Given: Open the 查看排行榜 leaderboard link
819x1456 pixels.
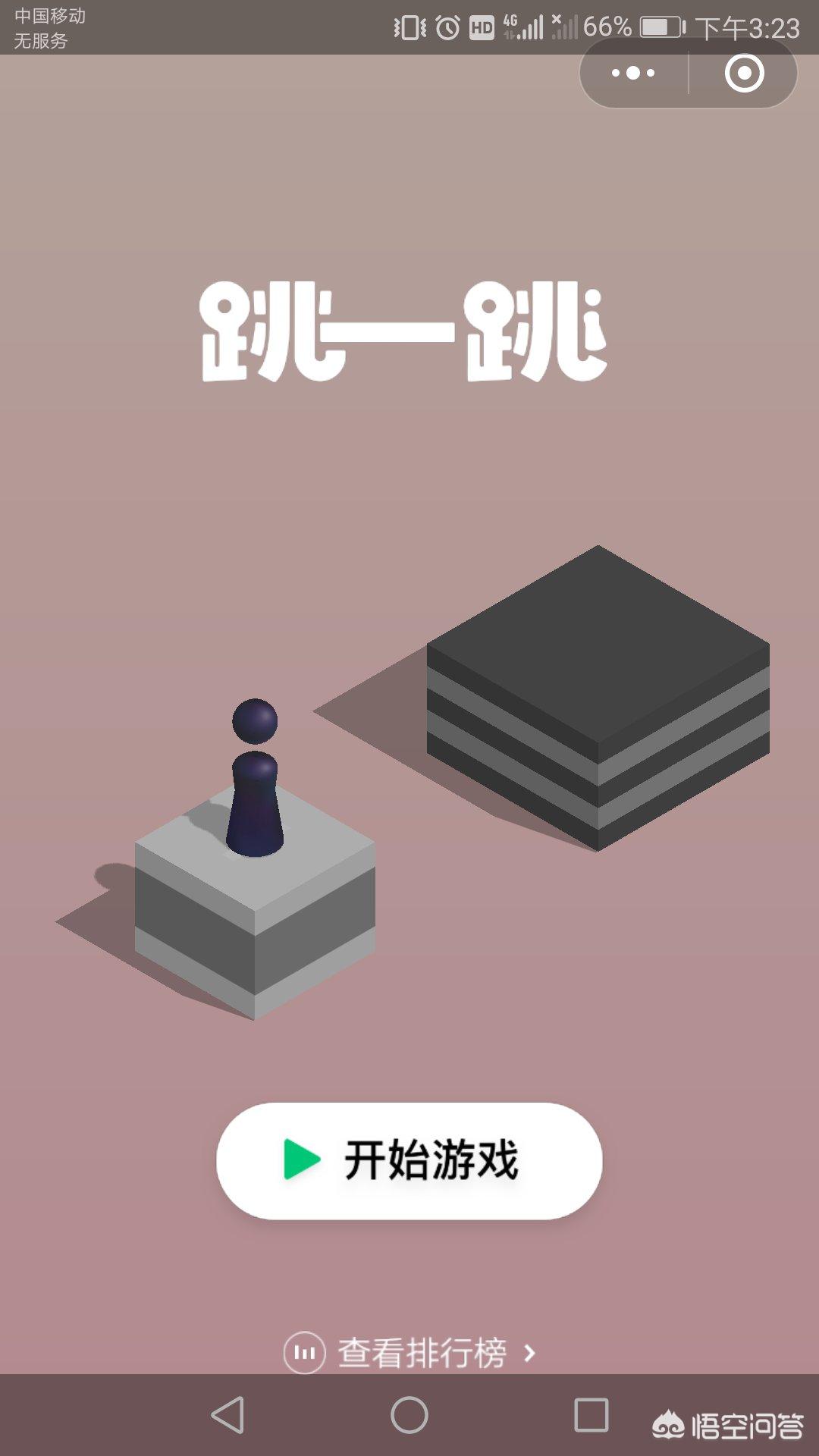Looking at the screenshot, I should point(409,1353).
